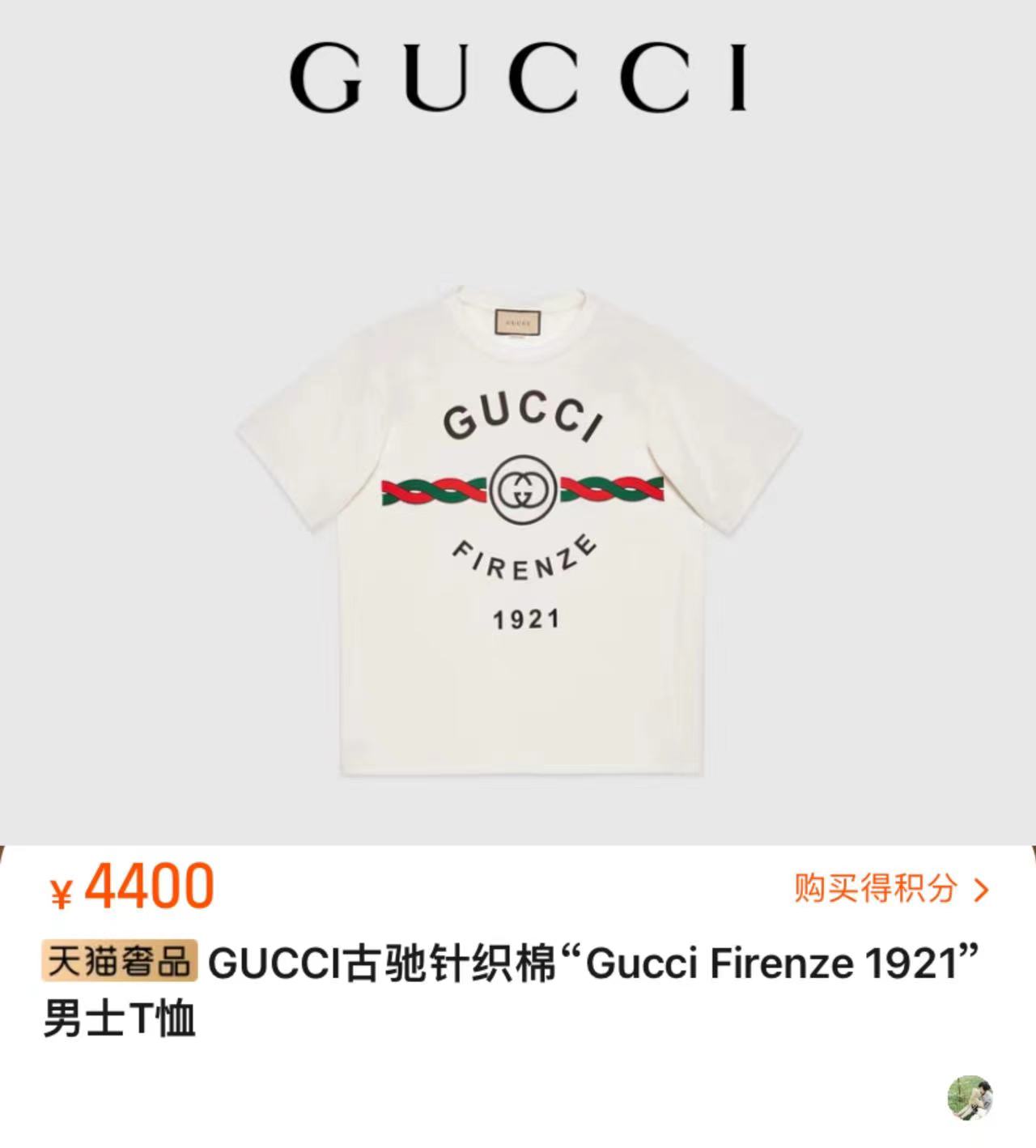View the Gucci Firenze 1921 T-shirt image
Screen dimensions: 1036x1148
pos(518,530)
